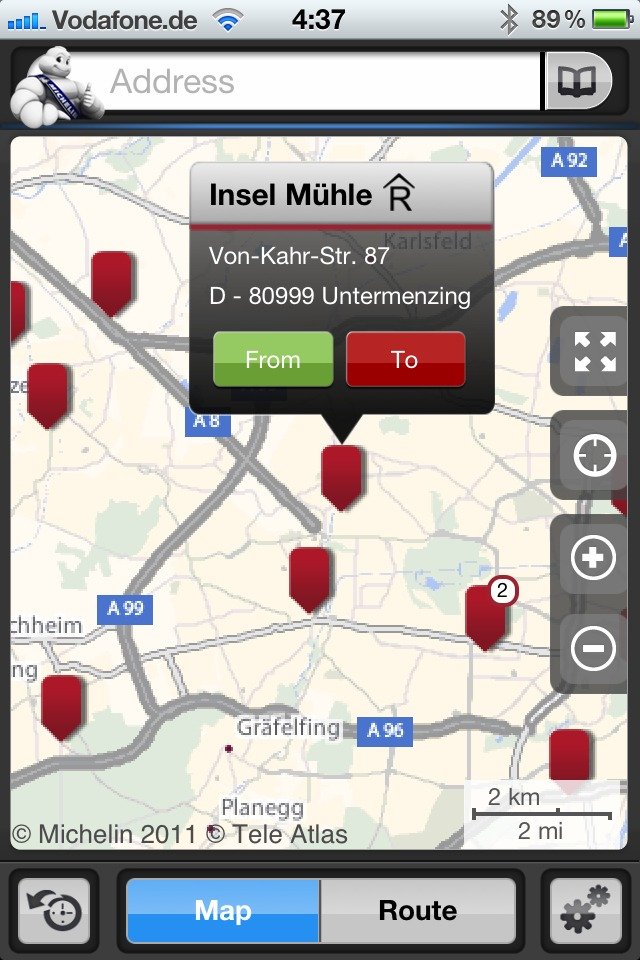Screen dimensions: 640x960
Task: Switch to the Route segment
Action: (418, 910)
